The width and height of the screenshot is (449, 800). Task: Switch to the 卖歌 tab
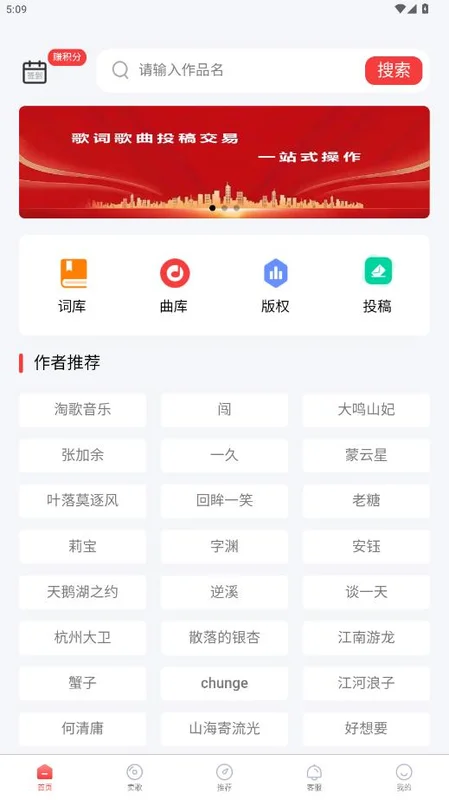point(135,778)
